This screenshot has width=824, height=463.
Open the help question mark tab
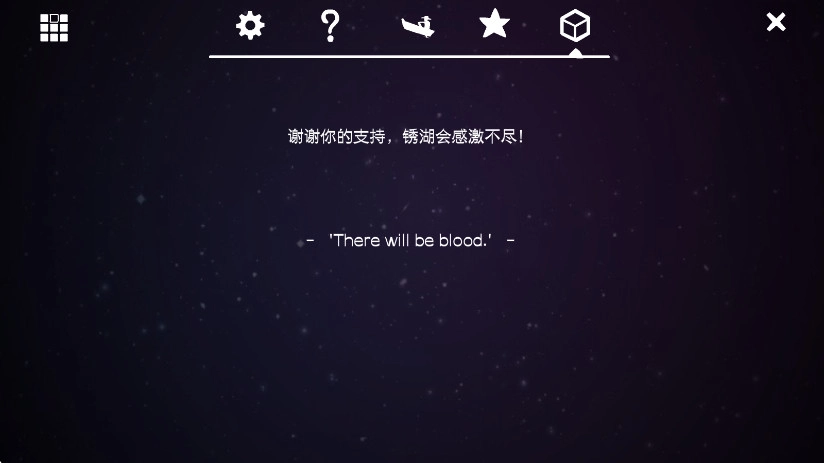(331, 25)
